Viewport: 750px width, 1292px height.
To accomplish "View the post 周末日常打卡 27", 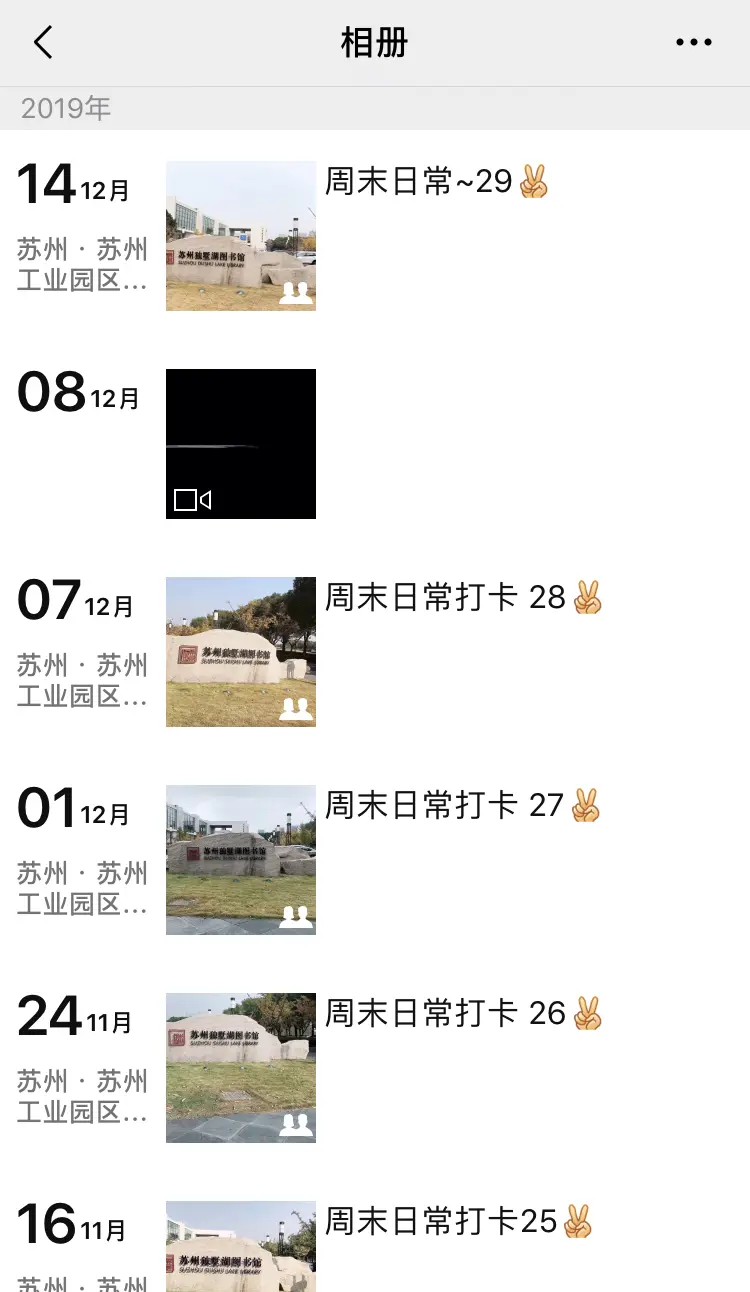I will point(462,806).
